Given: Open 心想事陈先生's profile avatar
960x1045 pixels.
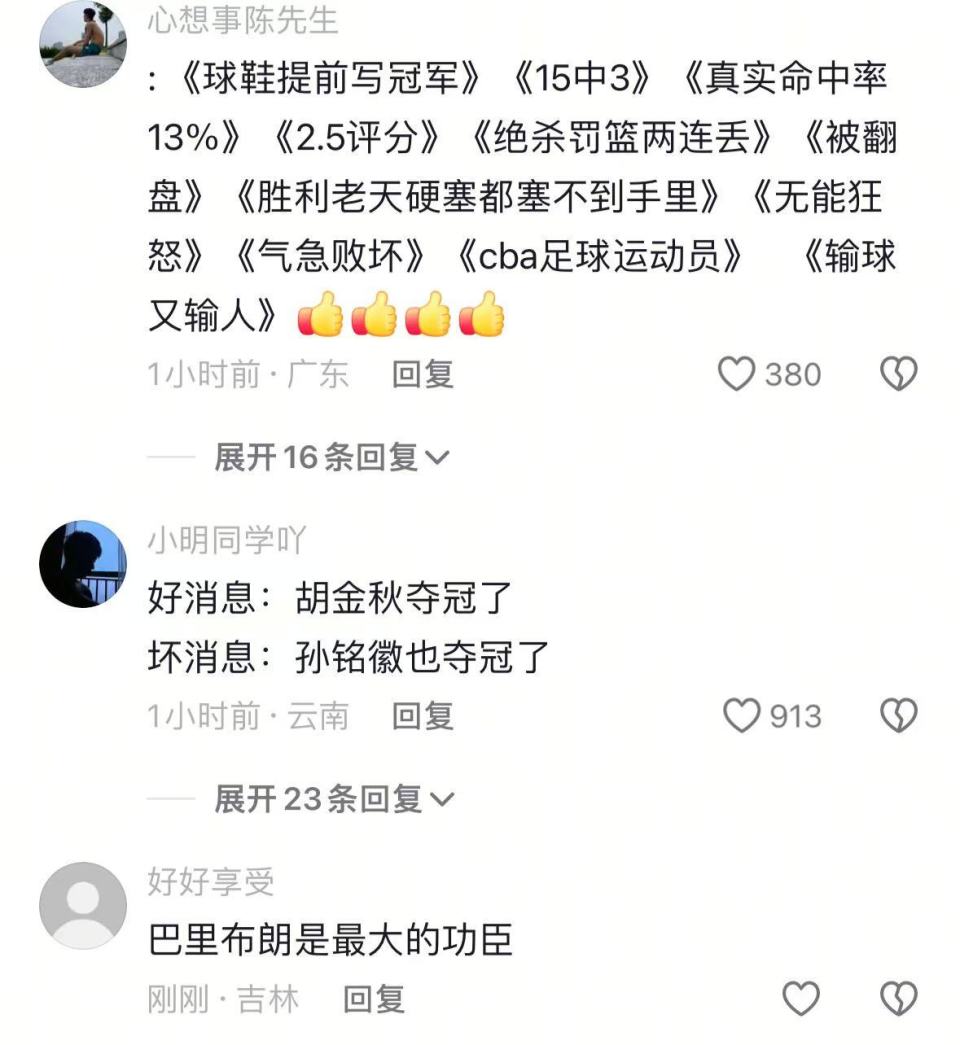Looking at the screenshot, I should pos(83,44).
